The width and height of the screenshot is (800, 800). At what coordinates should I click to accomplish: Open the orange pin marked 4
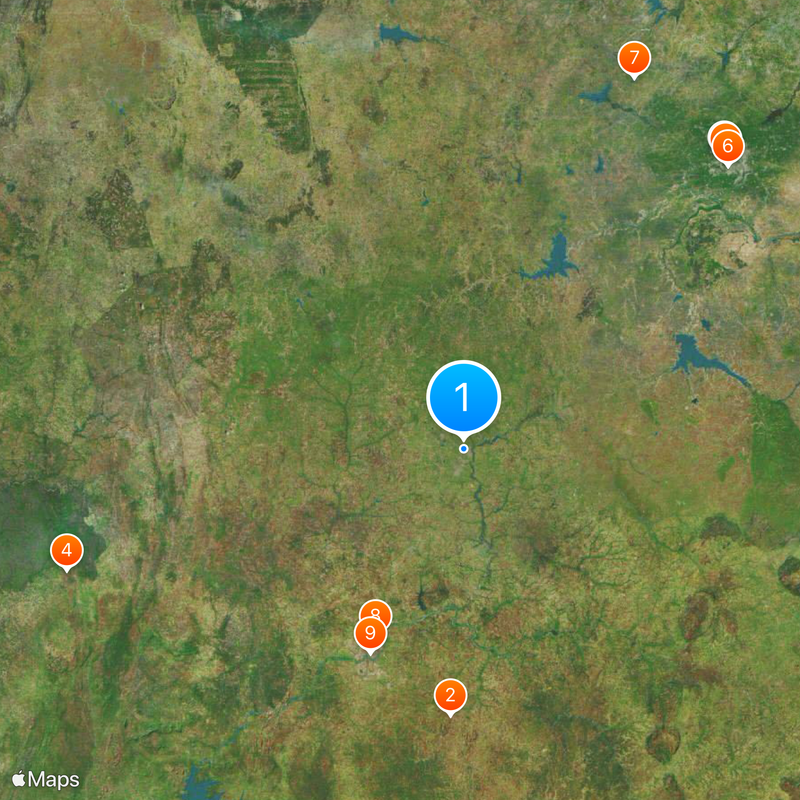click(x=66, y=549)
